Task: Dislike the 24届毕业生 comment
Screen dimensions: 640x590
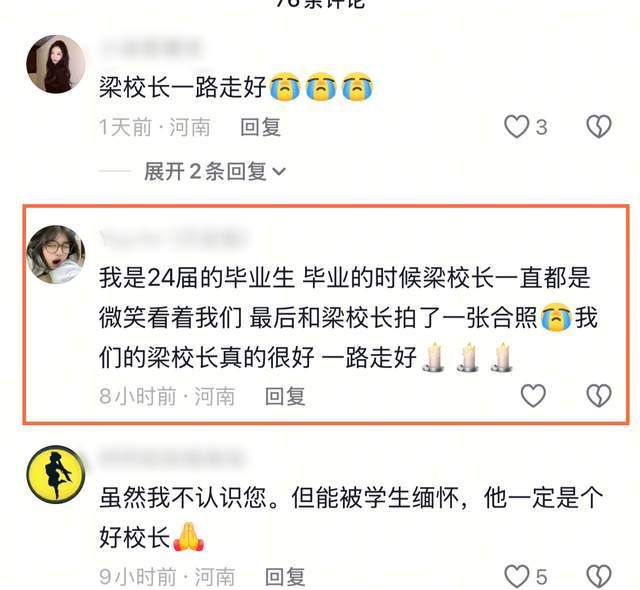Action: [599, 396]
